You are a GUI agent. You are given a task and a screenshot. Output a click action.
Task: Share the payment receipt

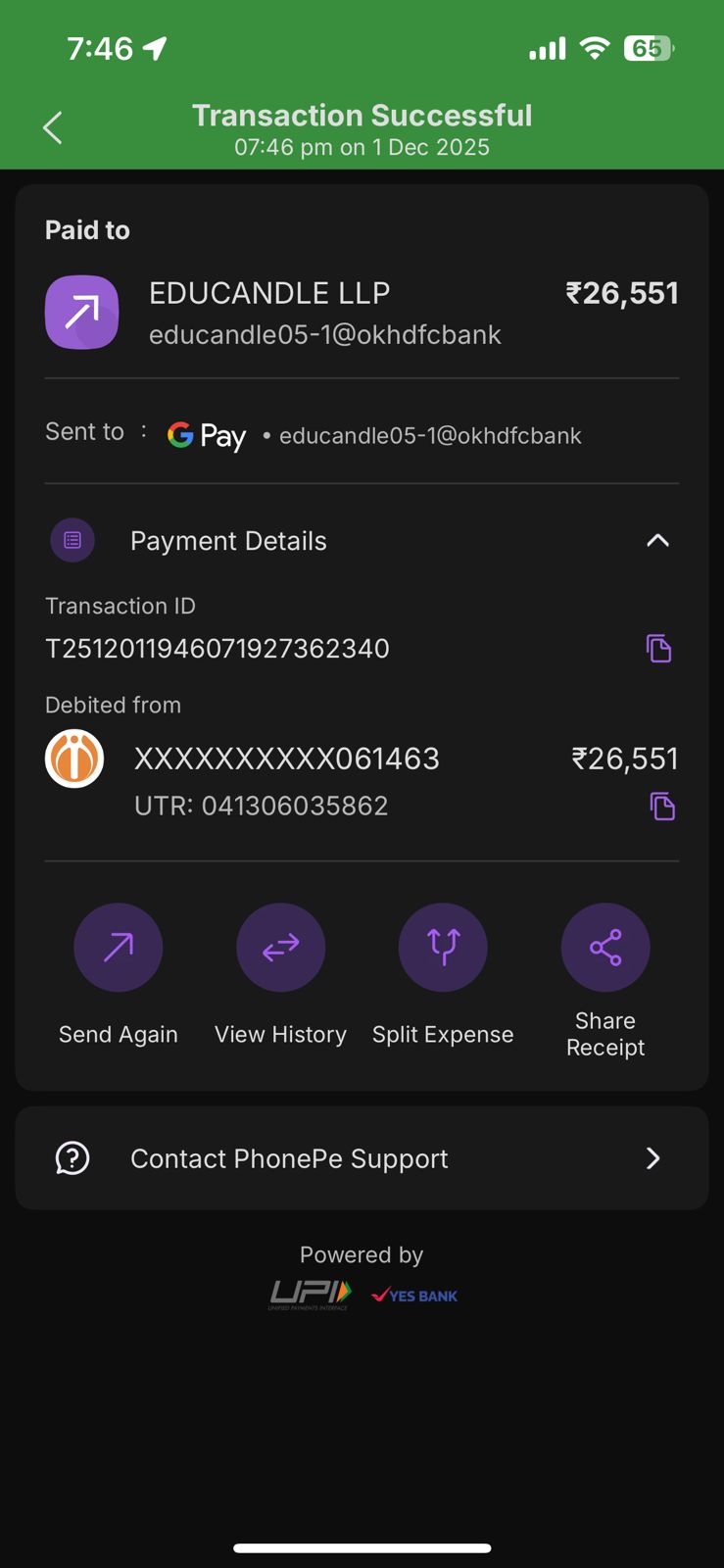click(x=605, y=948)
